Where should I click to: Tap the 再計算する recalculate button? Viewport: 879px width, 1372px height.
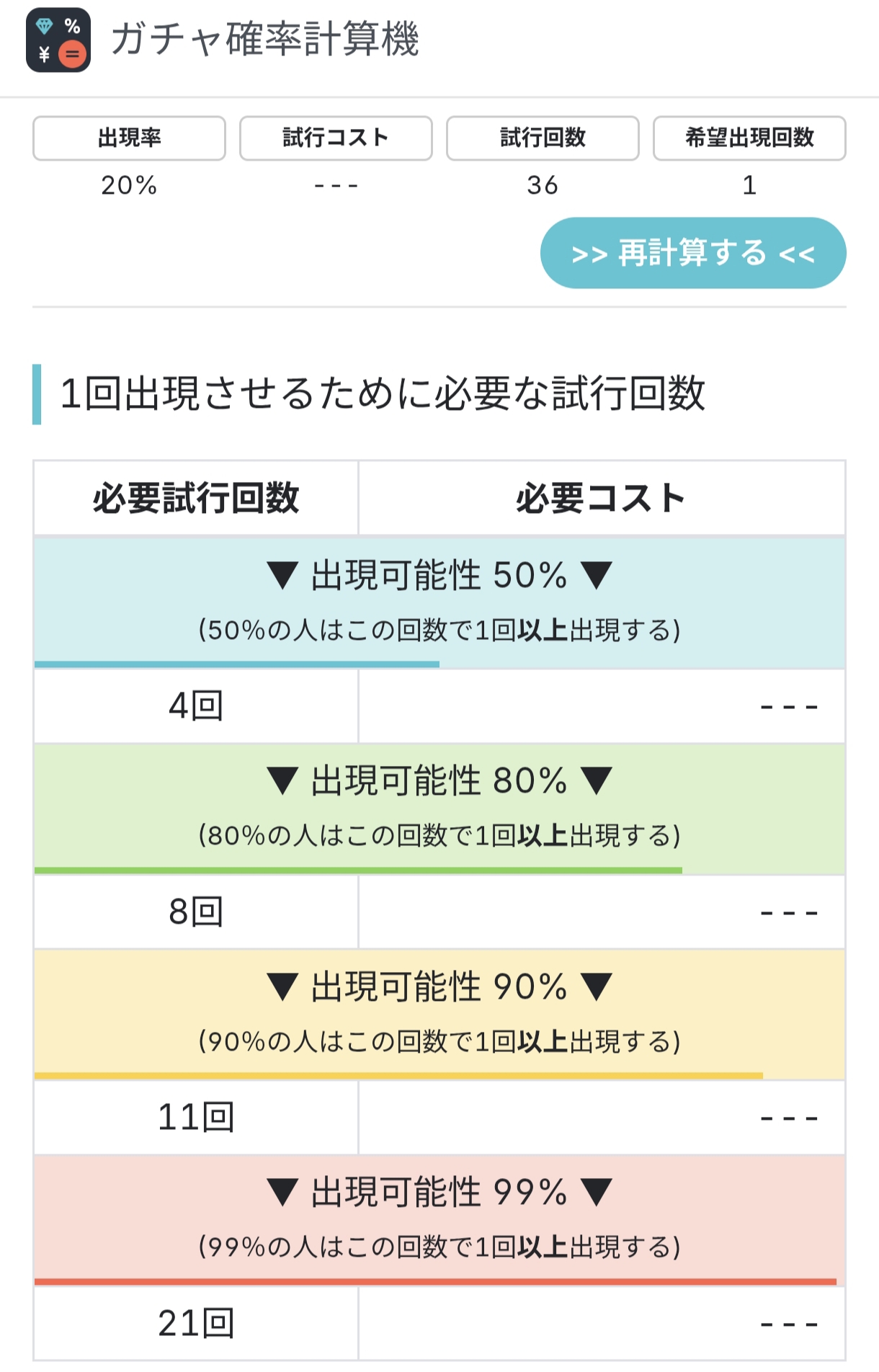[x=692, y=253]
